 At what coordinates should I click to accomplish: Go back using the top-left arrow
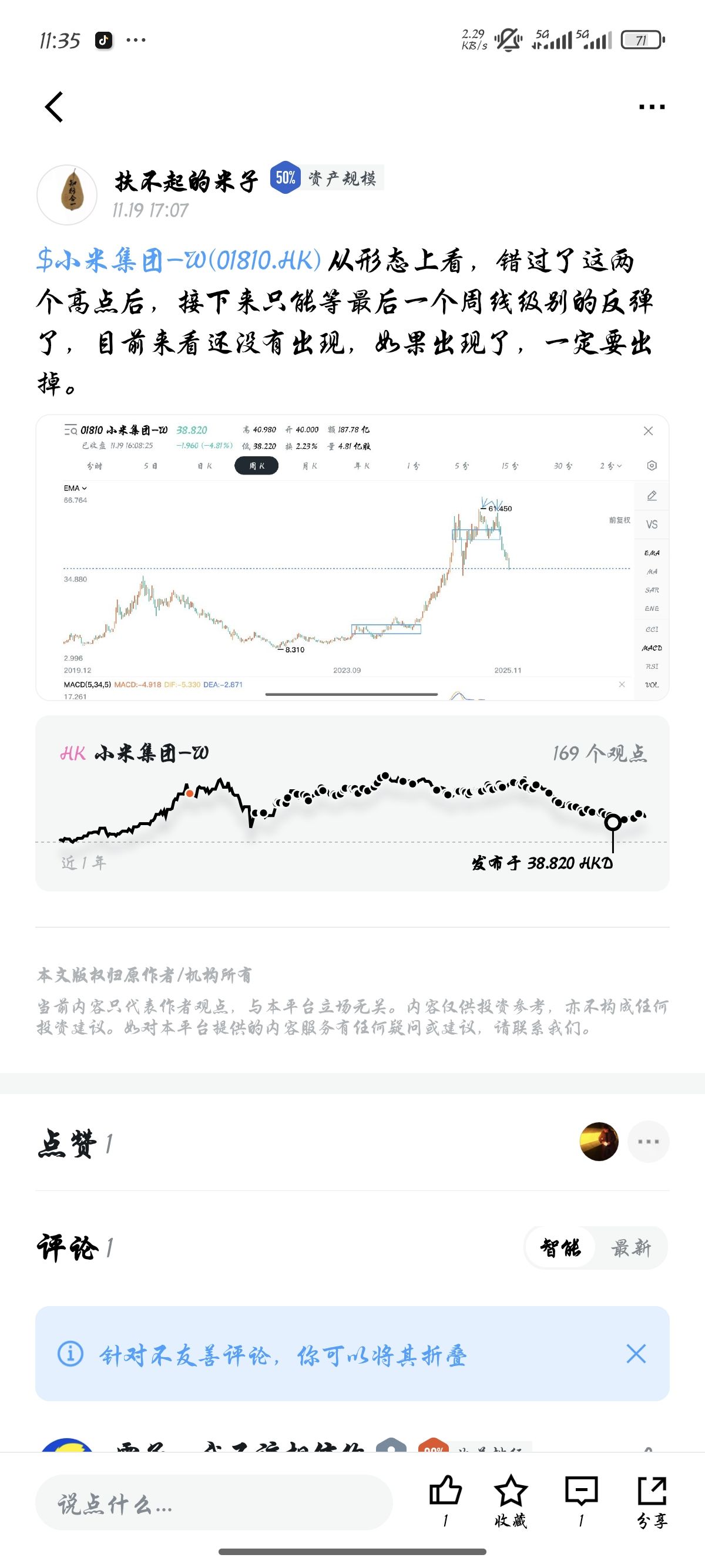(54, 107)
